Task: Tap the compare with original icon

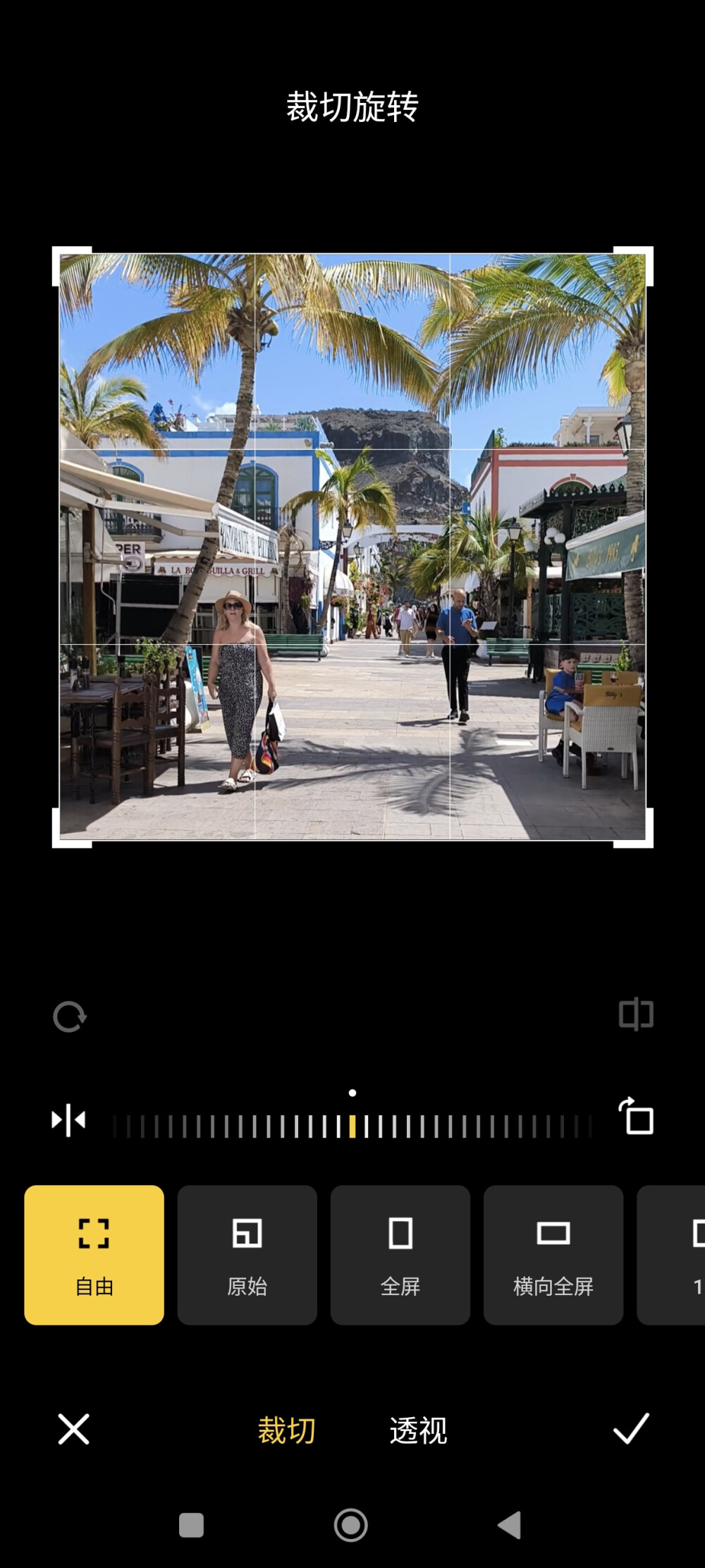Action: point(636,1014)
